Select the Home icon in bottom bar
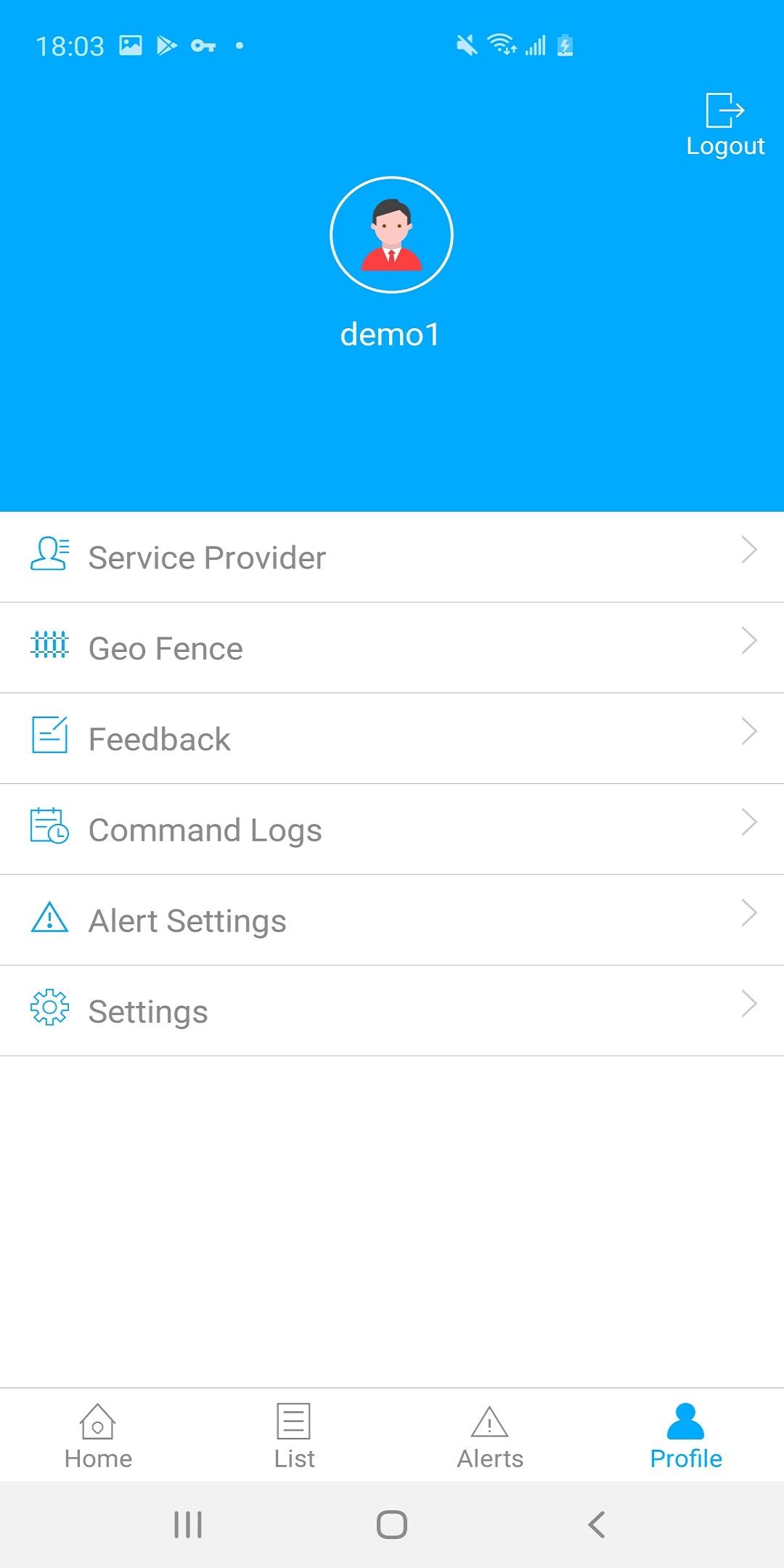This screenshot has width=784, height=1568. click(x=98, y=1421)
